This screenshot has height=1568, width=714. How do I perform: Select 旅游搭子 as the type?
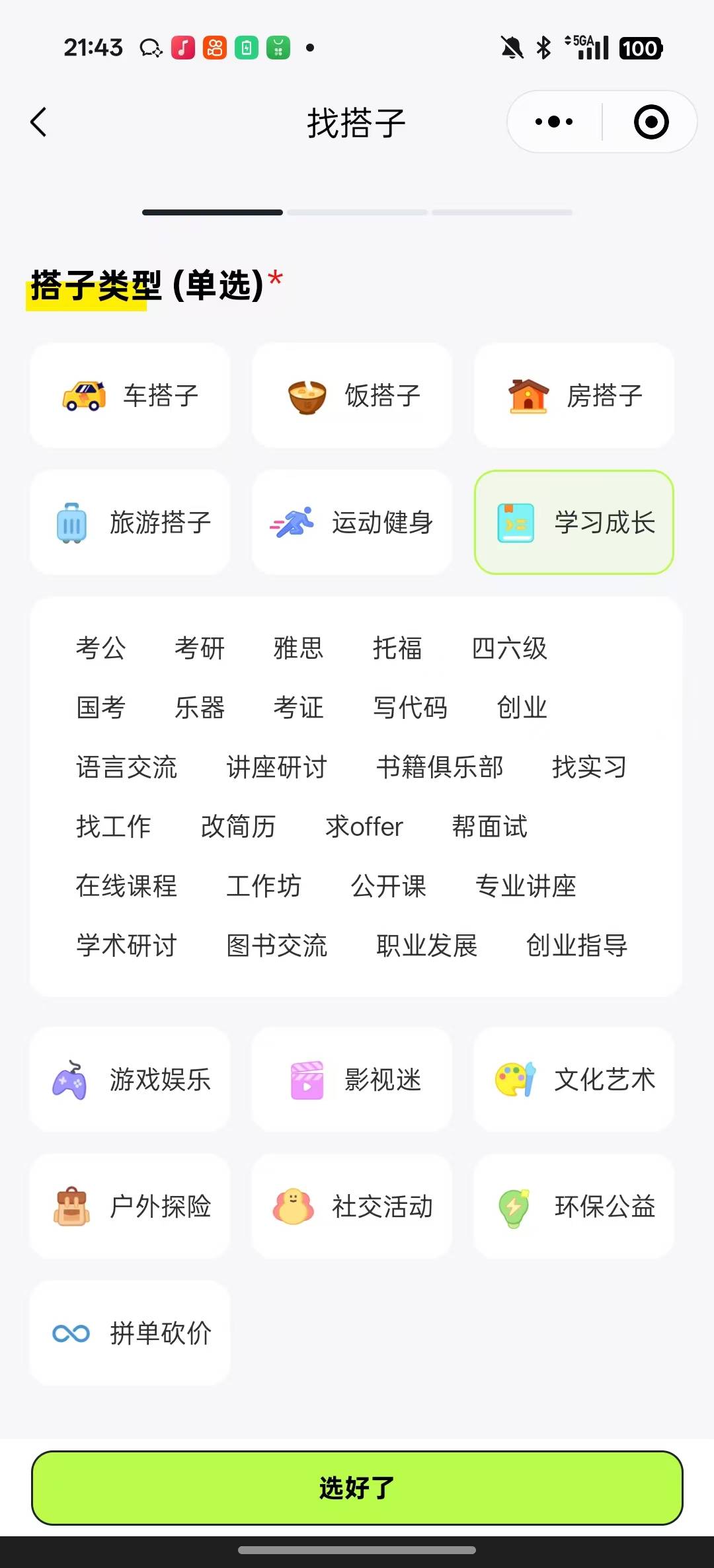(130, 522)
